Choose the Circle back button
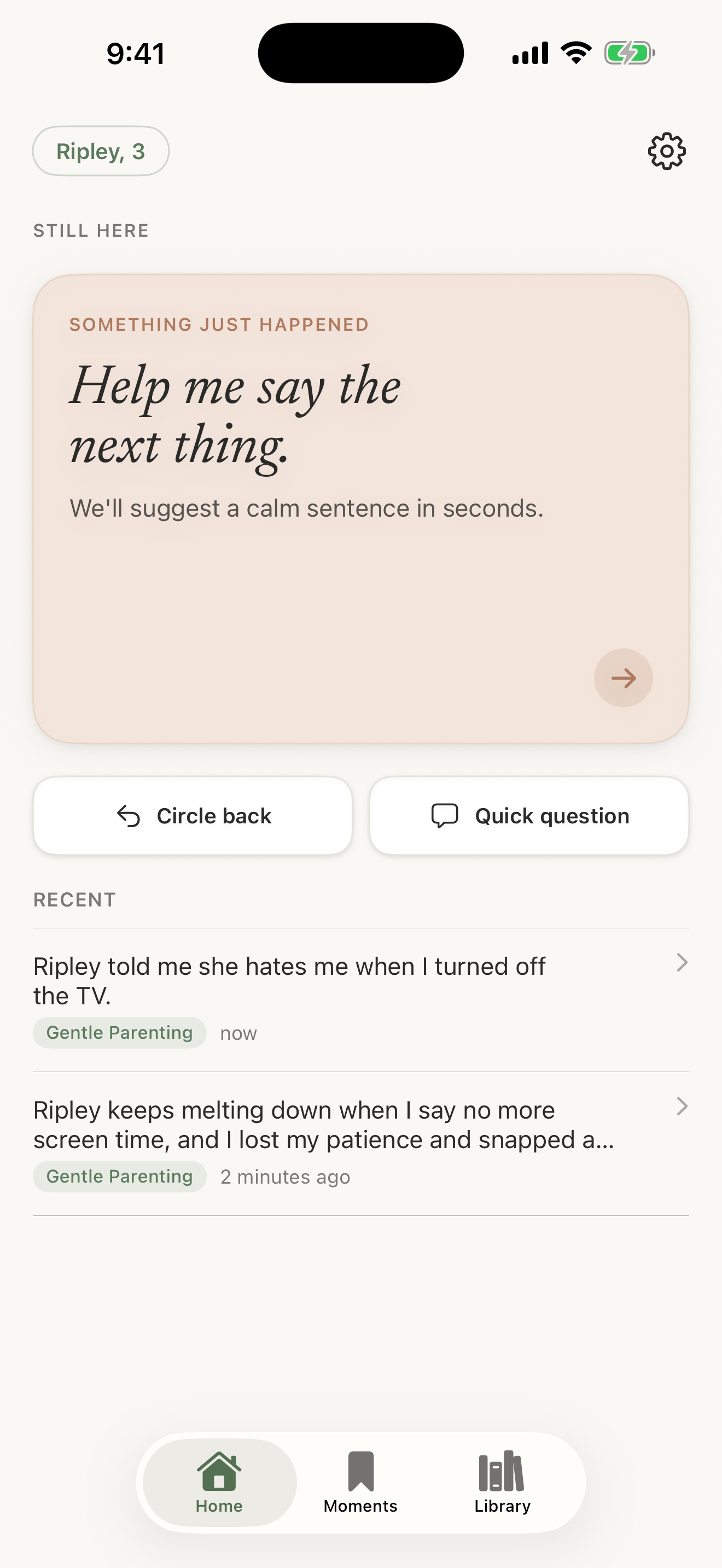 193,816
